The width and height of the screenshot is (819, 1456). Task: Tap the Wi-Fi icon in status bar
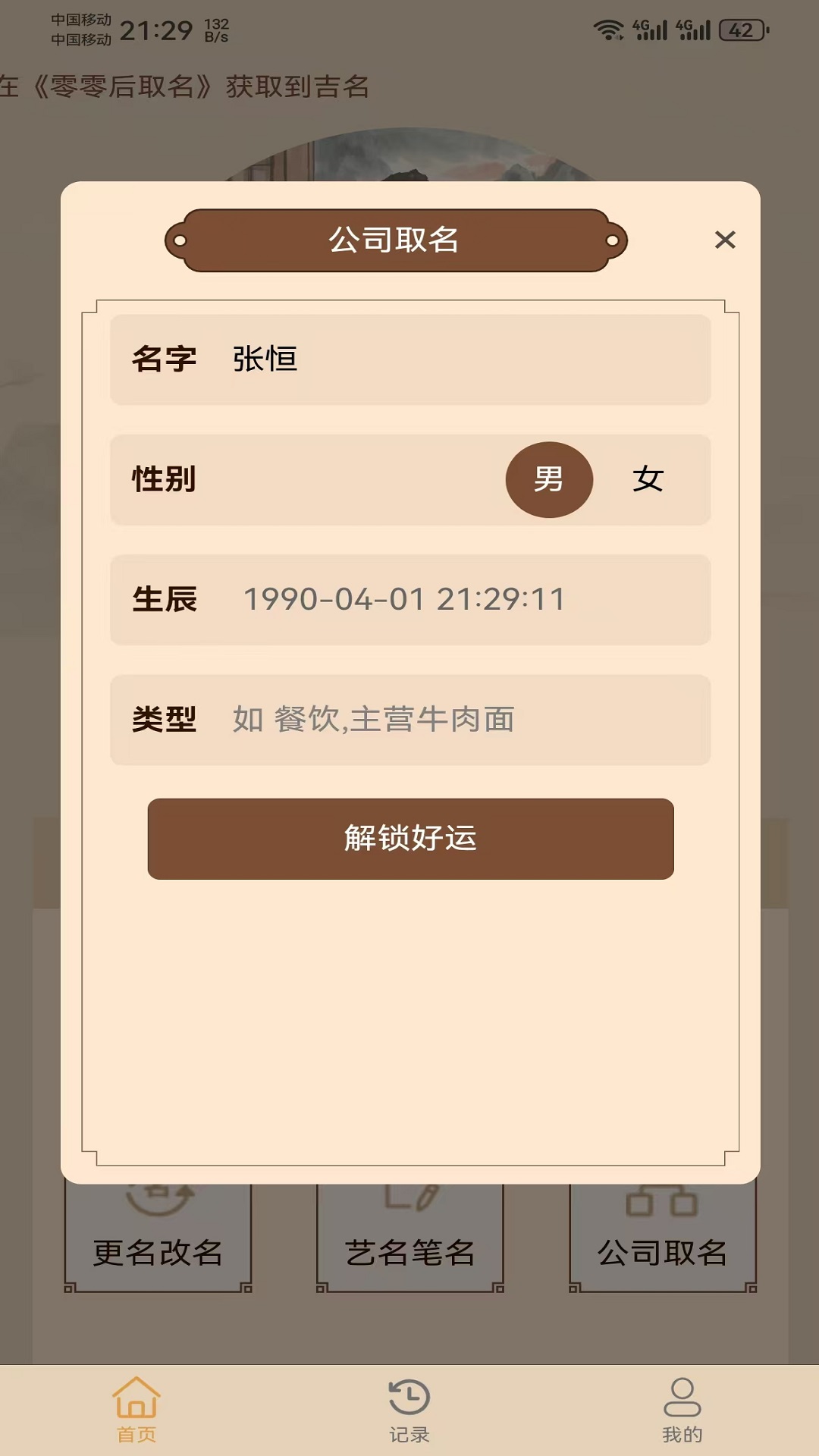click(606, 27)
